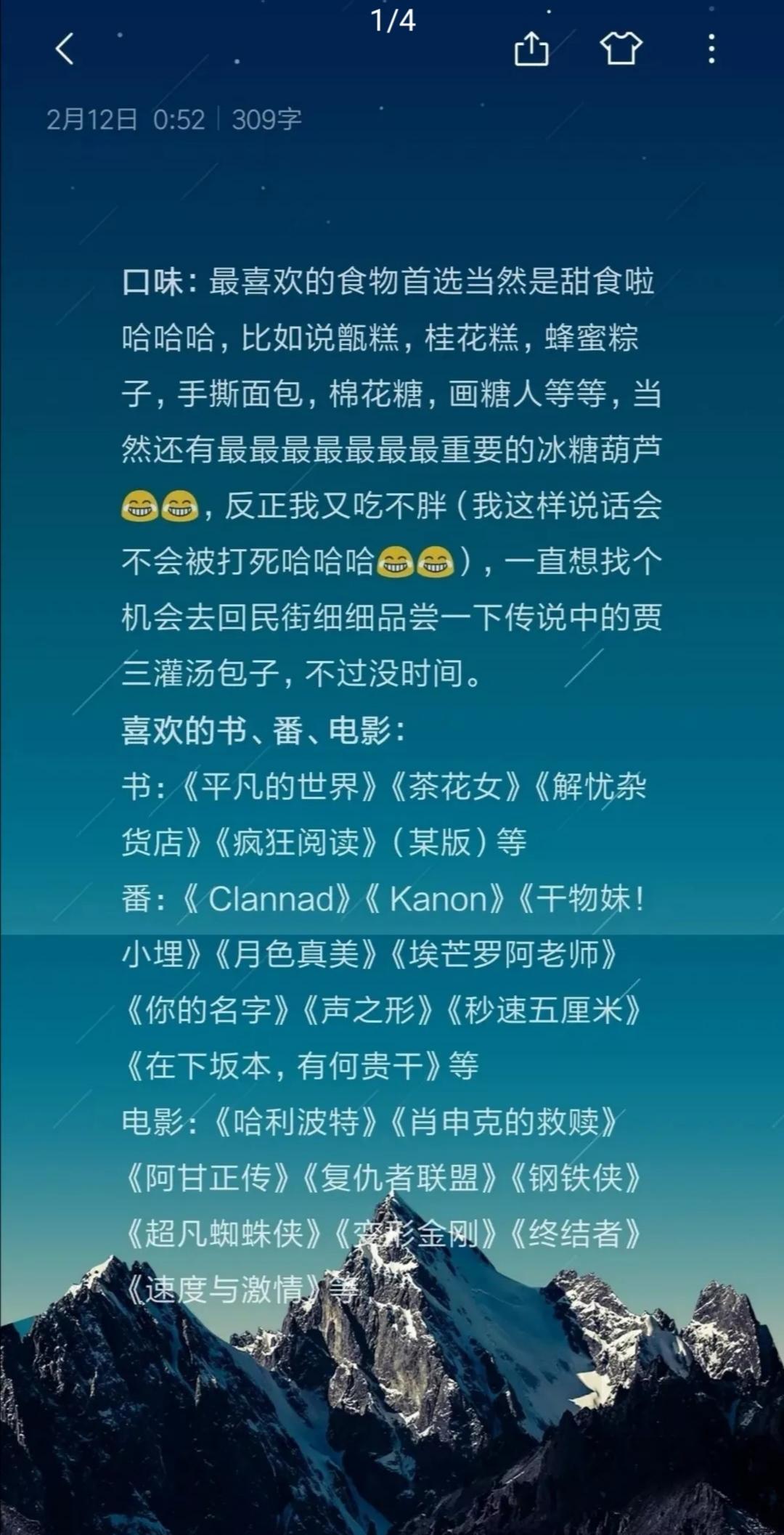Open the overflow menu

point(711,49)
